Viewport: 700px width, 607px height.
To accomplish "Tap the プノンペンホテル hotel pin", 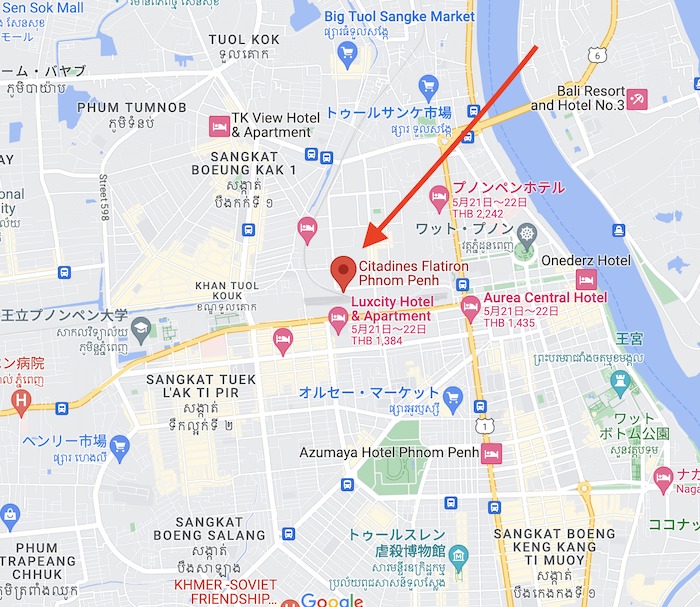I will [438, 197].
